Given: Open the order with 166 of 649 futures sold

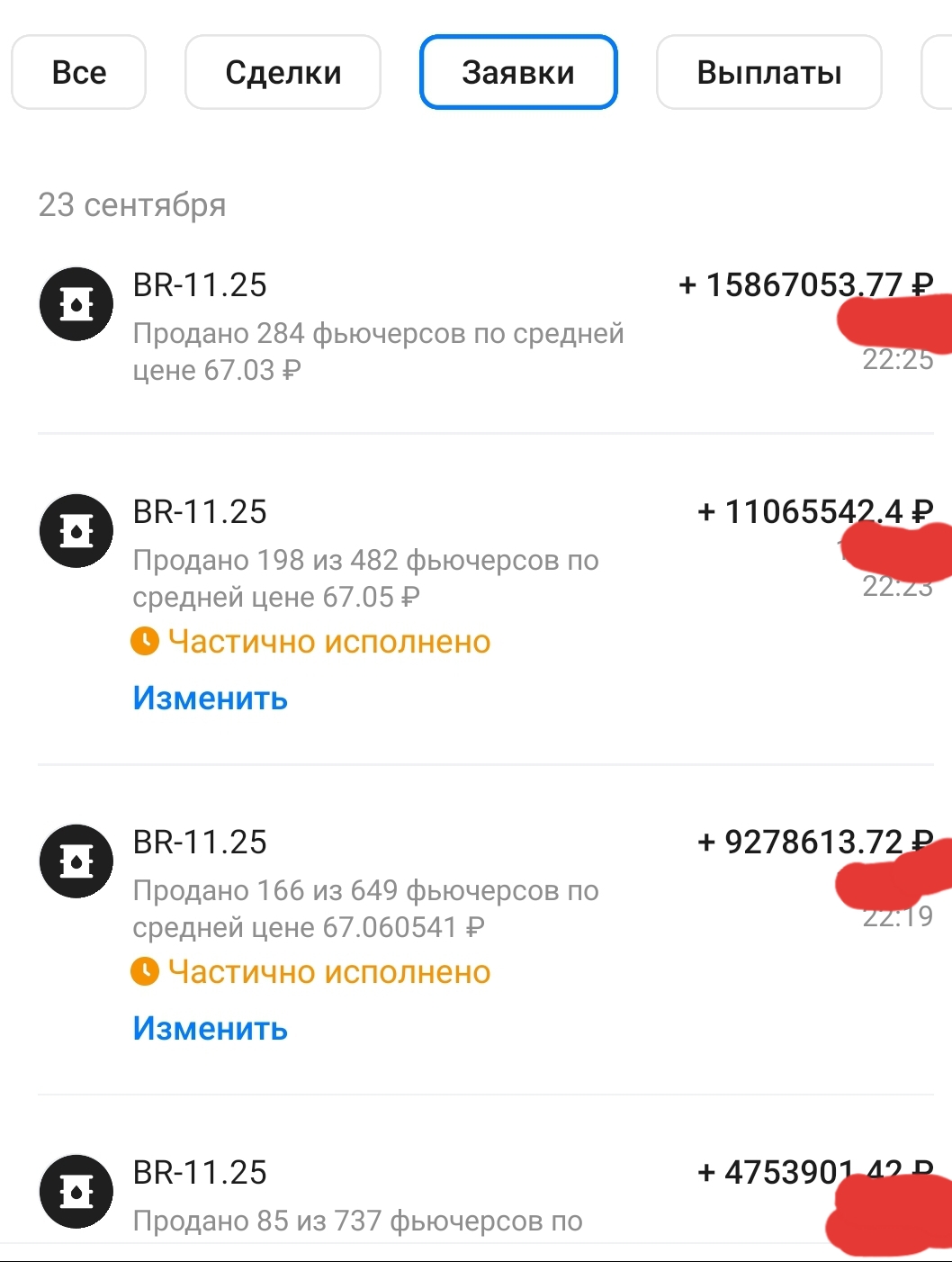Looking at the screenshot, I should tap(378, 887).
